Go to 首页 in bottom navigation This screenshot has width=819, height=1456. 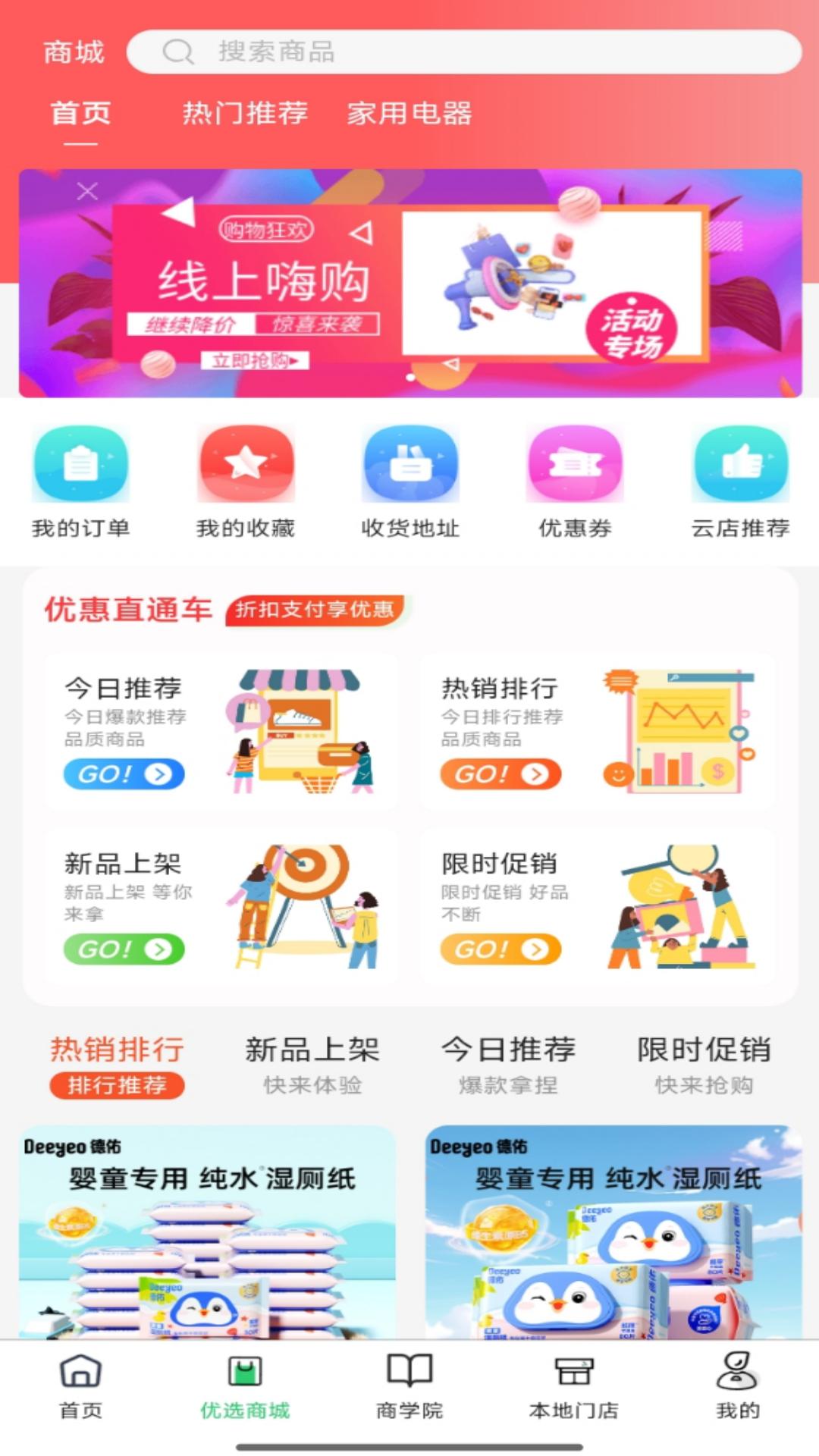pyautogui.click(x=81, y=1386)
